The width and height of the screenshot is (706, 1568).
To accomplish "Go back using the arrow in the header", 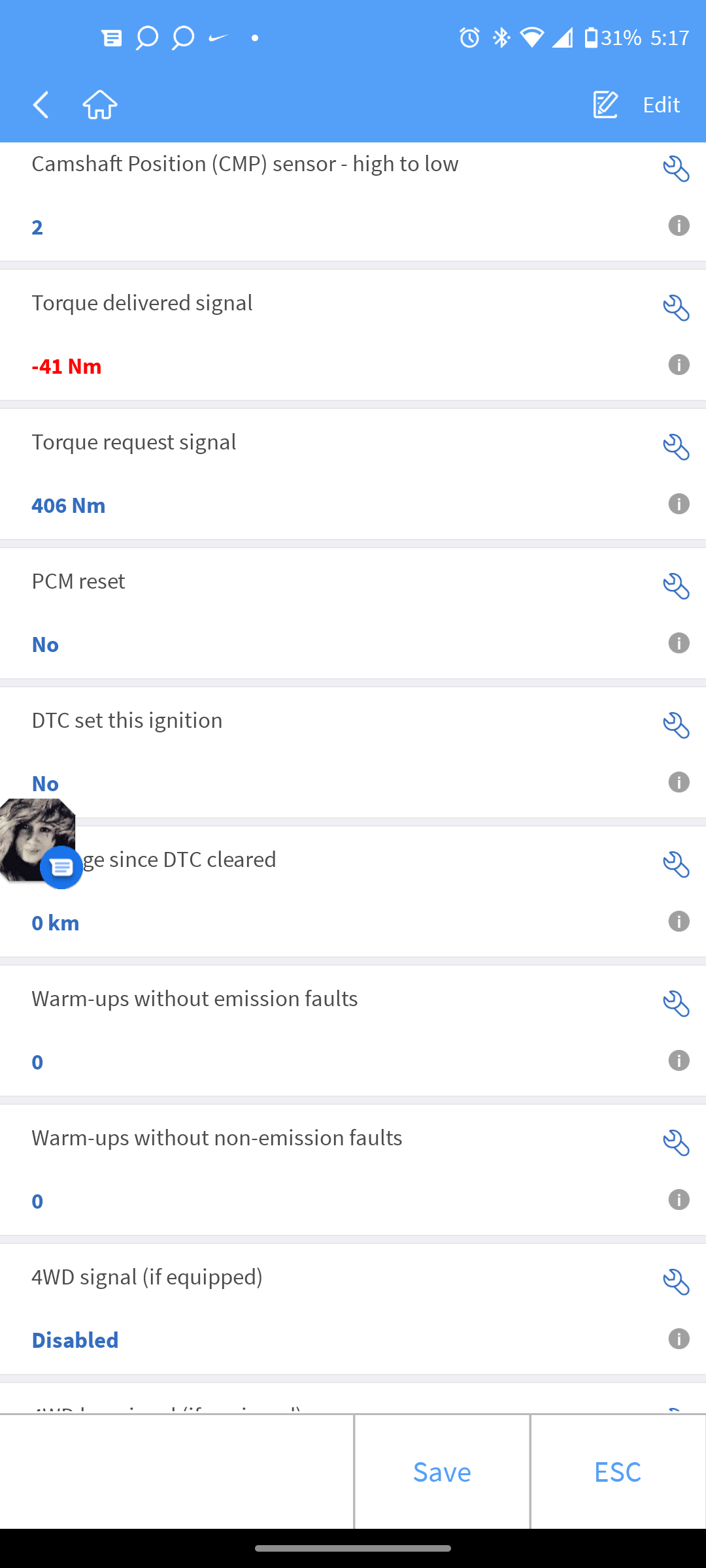I will click(x=41, y=105).
